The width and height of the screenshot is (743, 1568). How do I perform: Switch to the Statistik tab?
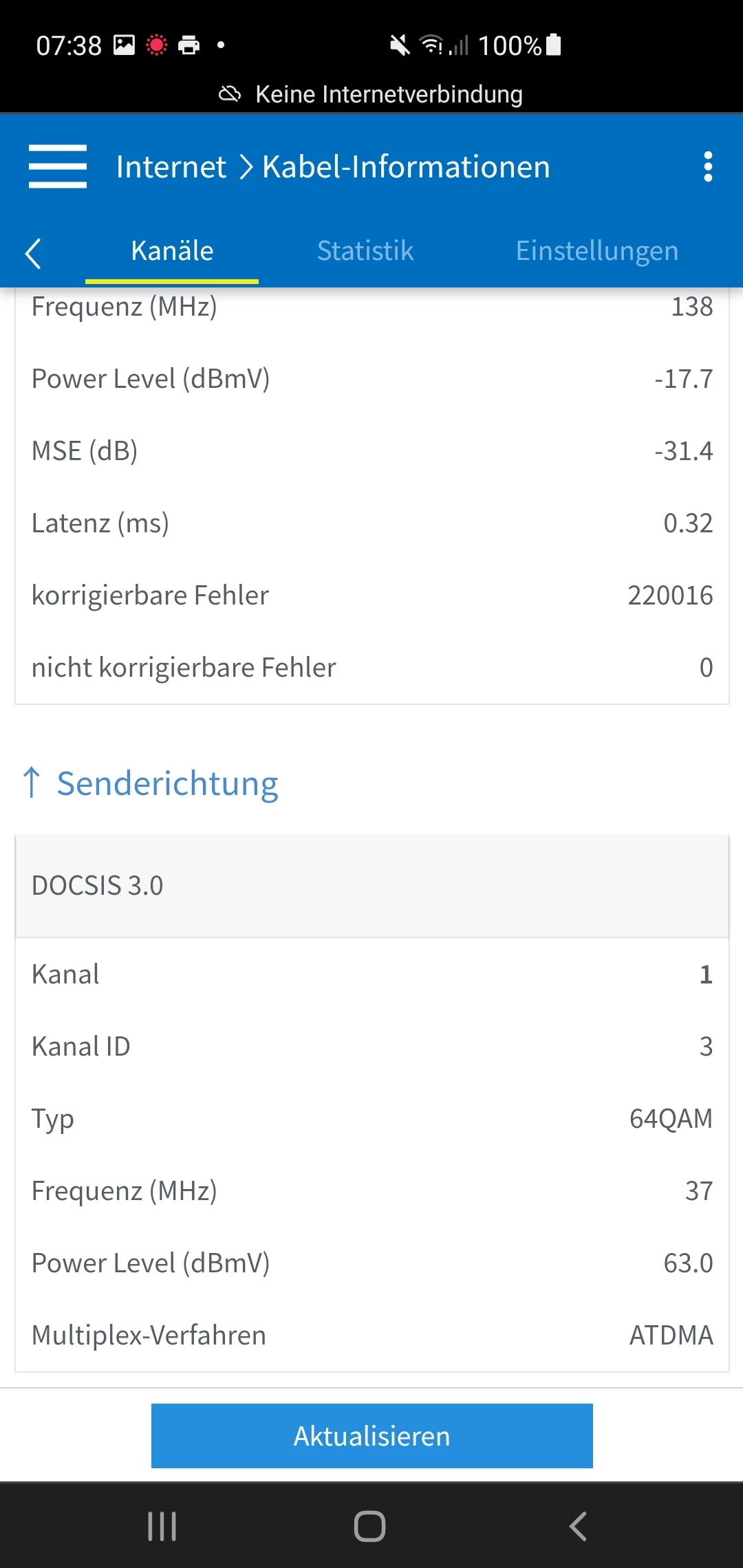pos(365,251)
